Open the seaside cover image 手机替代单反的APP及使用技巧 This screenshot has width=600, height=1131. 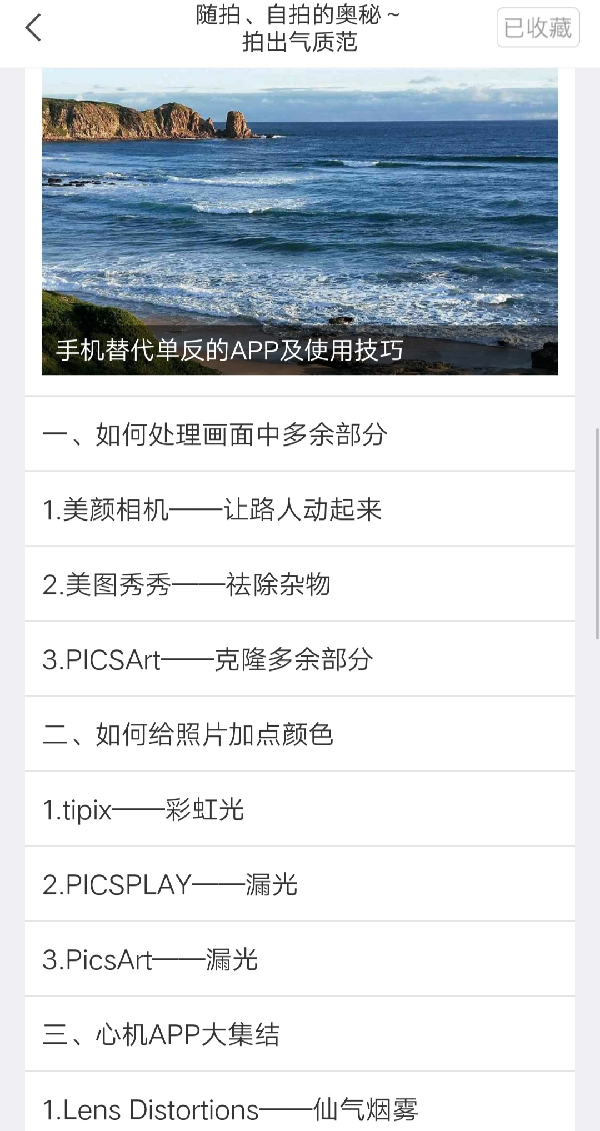coord(299,222)
